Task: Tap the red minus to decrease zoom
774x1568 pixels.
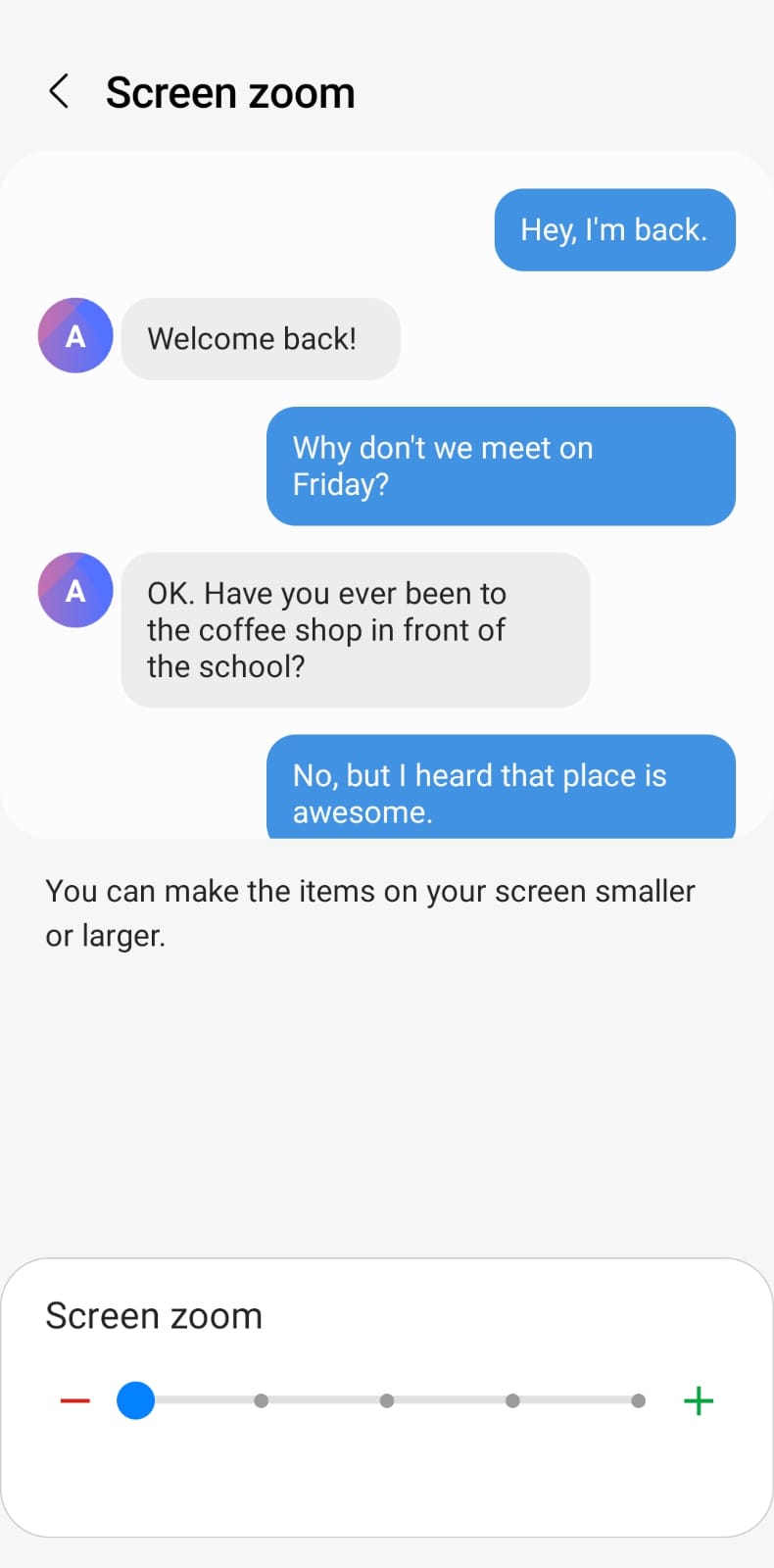Action: (74, 1400)
